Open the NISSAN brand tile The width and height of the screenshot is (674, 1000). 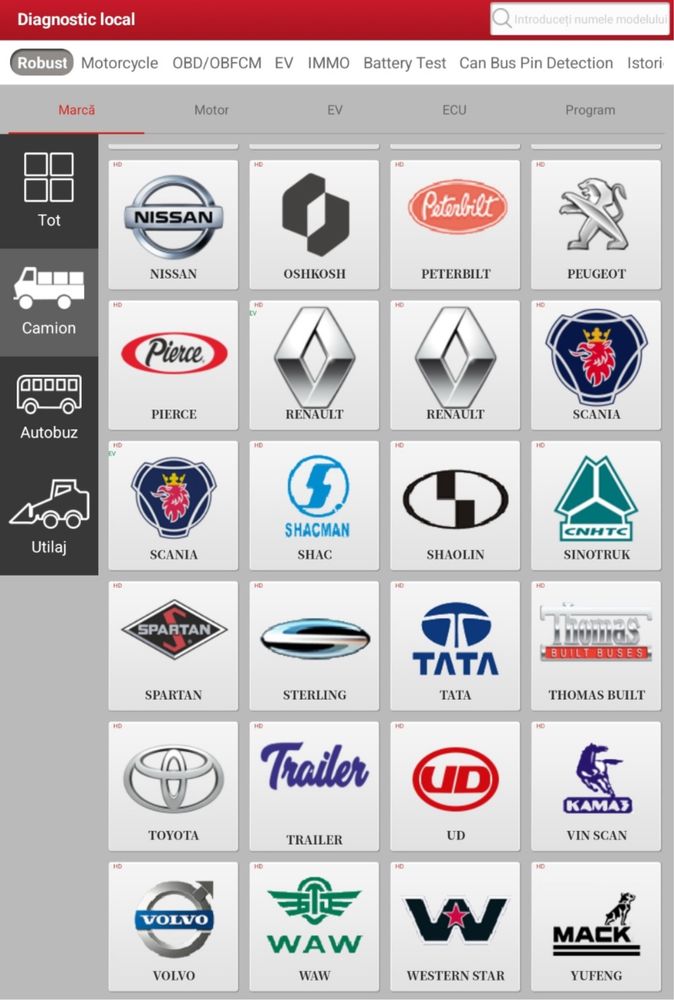click(173, 224)
